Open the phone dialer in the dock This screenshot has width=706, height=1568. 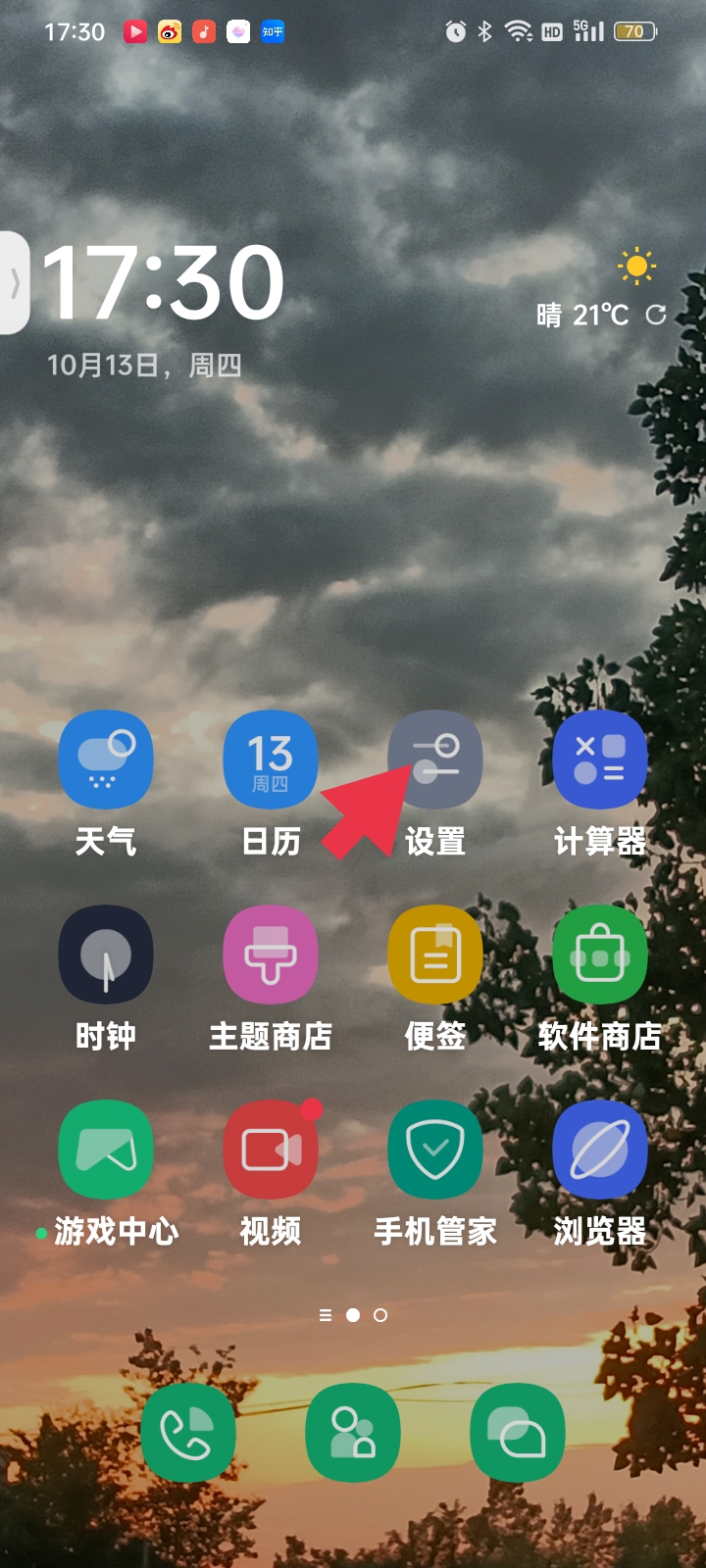point(188,1433)
